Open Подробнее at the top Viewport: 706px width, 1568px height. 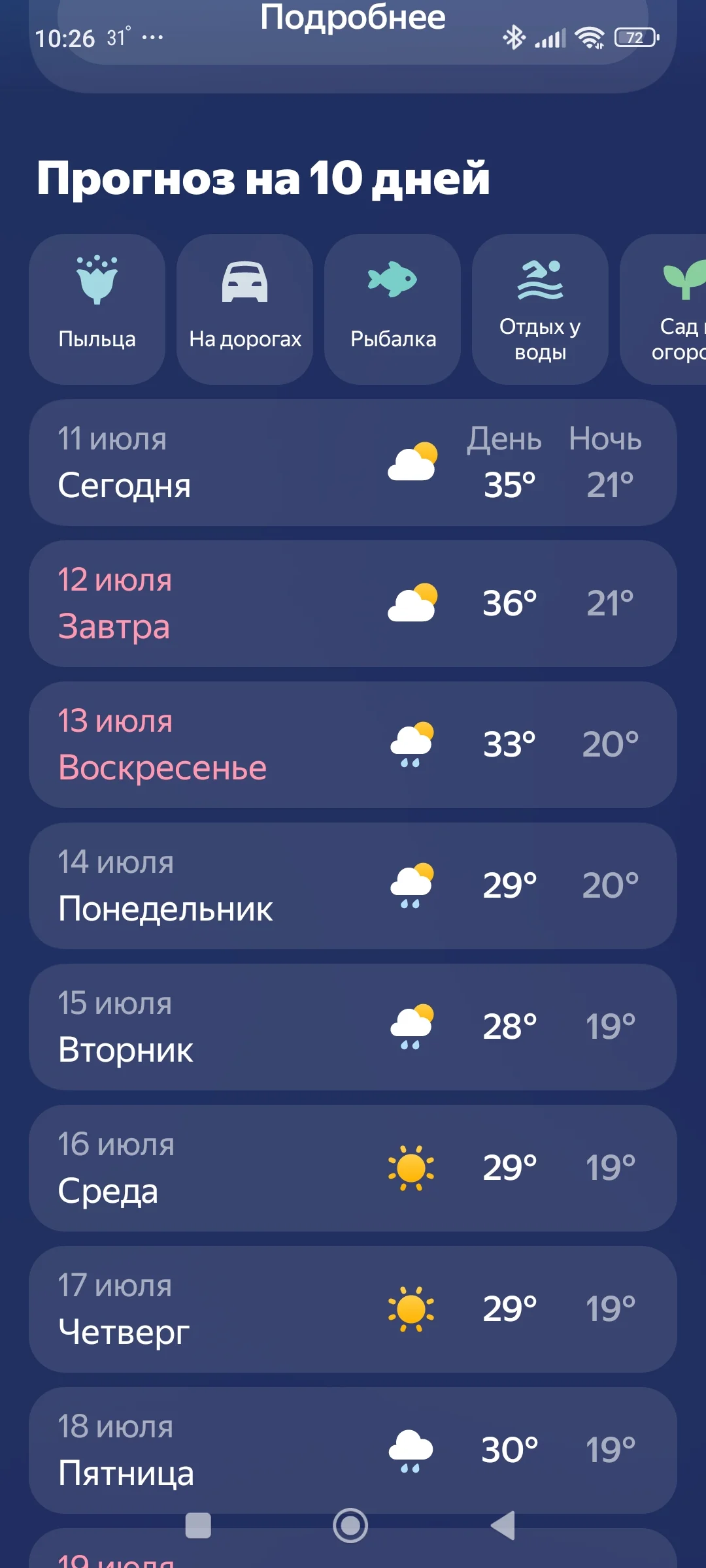click(x=353, y=18)
